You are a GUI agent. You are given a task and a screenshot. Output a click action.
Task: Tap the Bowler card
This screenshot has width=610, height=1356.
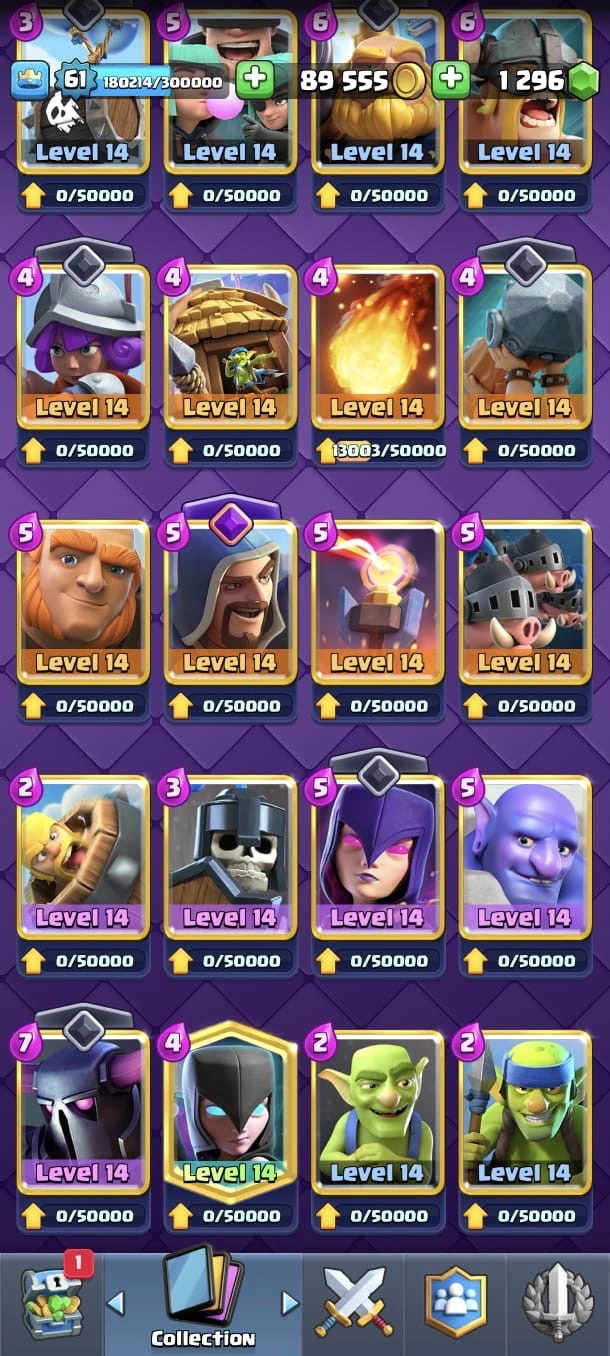(x=524, y=855)
